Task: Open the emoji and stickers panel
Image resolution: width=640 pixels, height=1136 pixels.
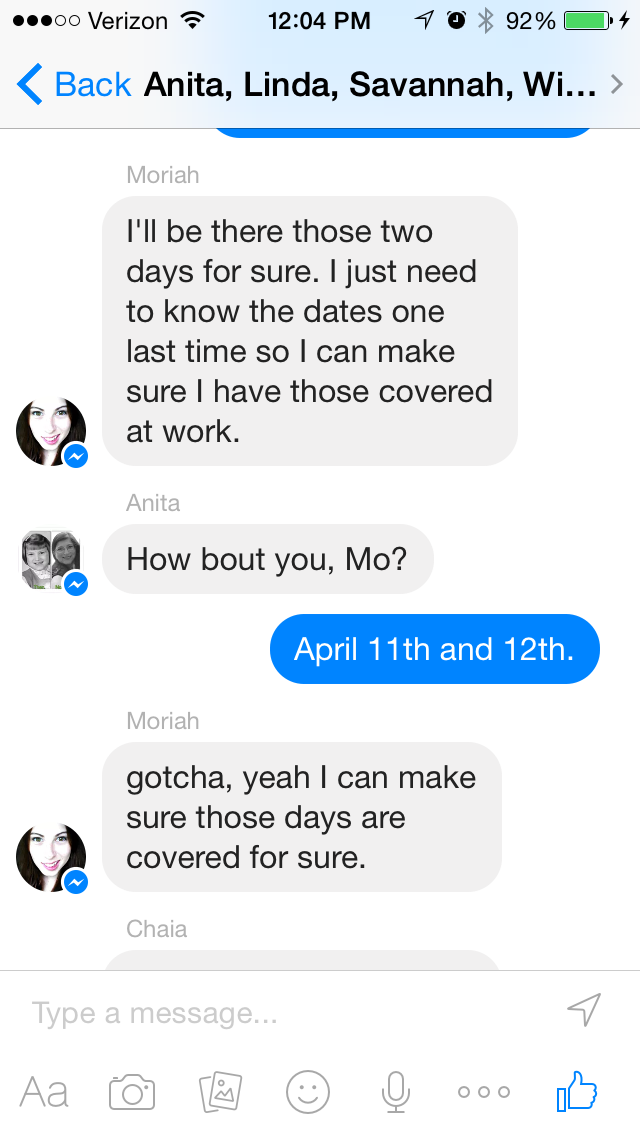Action: click(308, 1091)
